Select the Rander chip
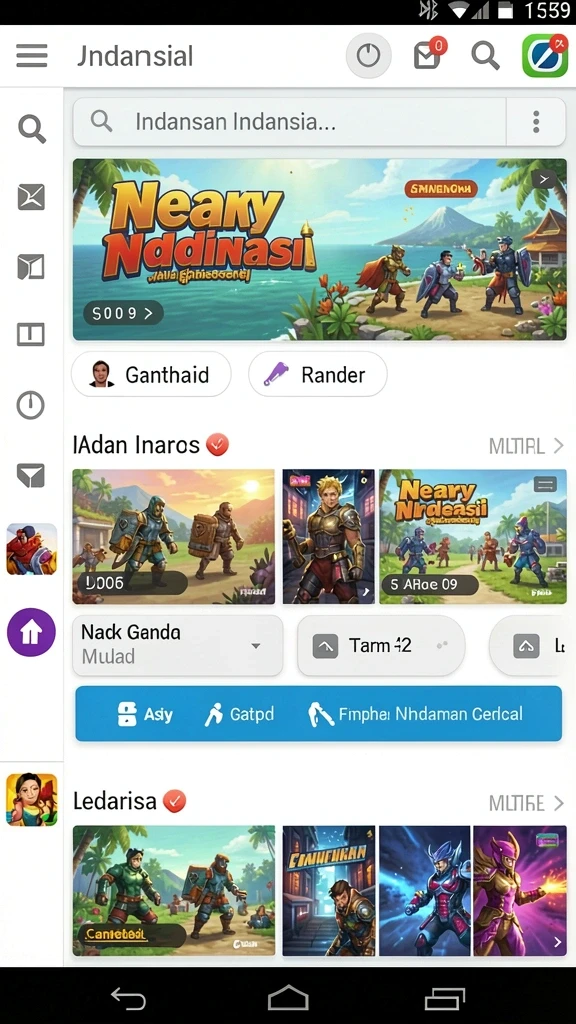The height and width of the screenshot is (1024, 576). pyautogui.click(x=317, y=375)
